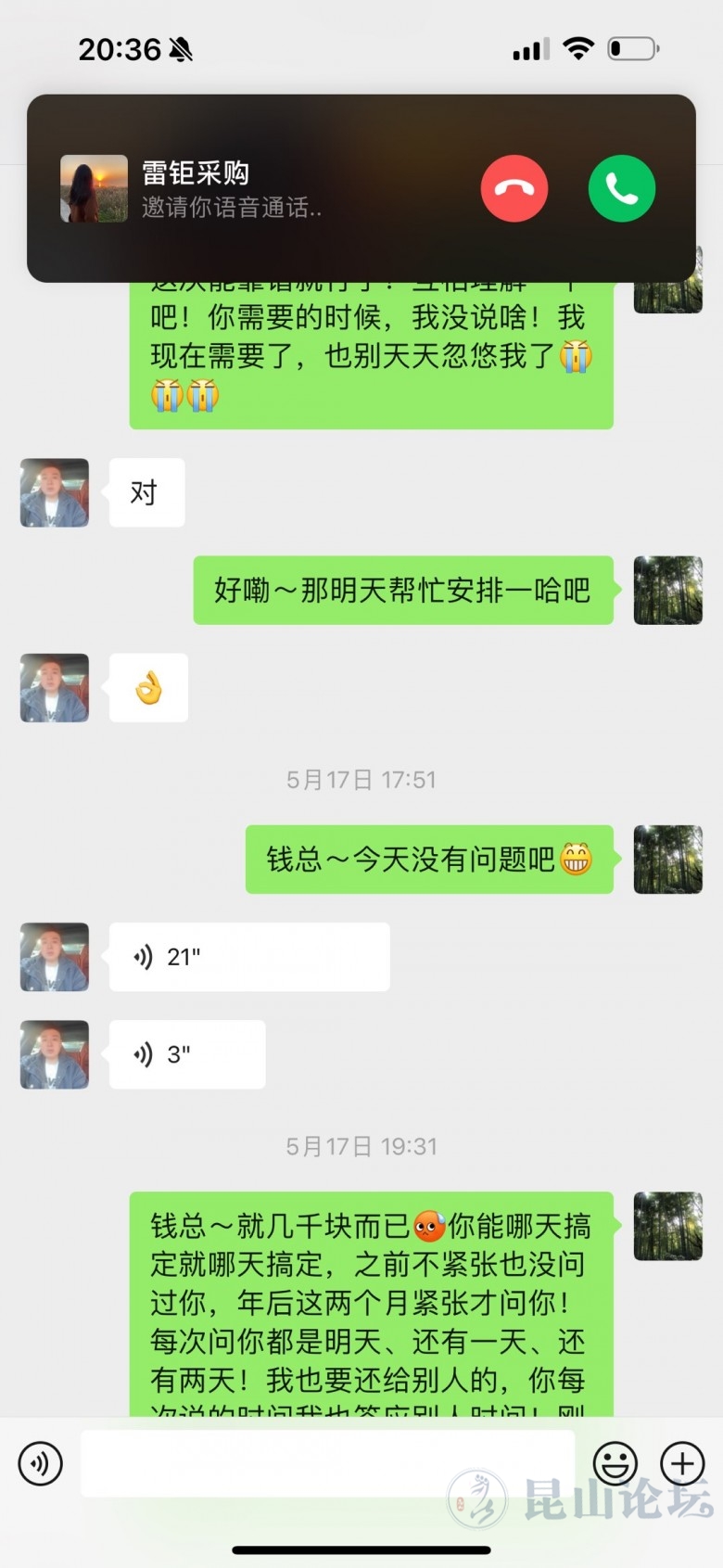Screen dimensions: 723x1568
Task: Open the plus attachments menu
Action: (682, 1464)
